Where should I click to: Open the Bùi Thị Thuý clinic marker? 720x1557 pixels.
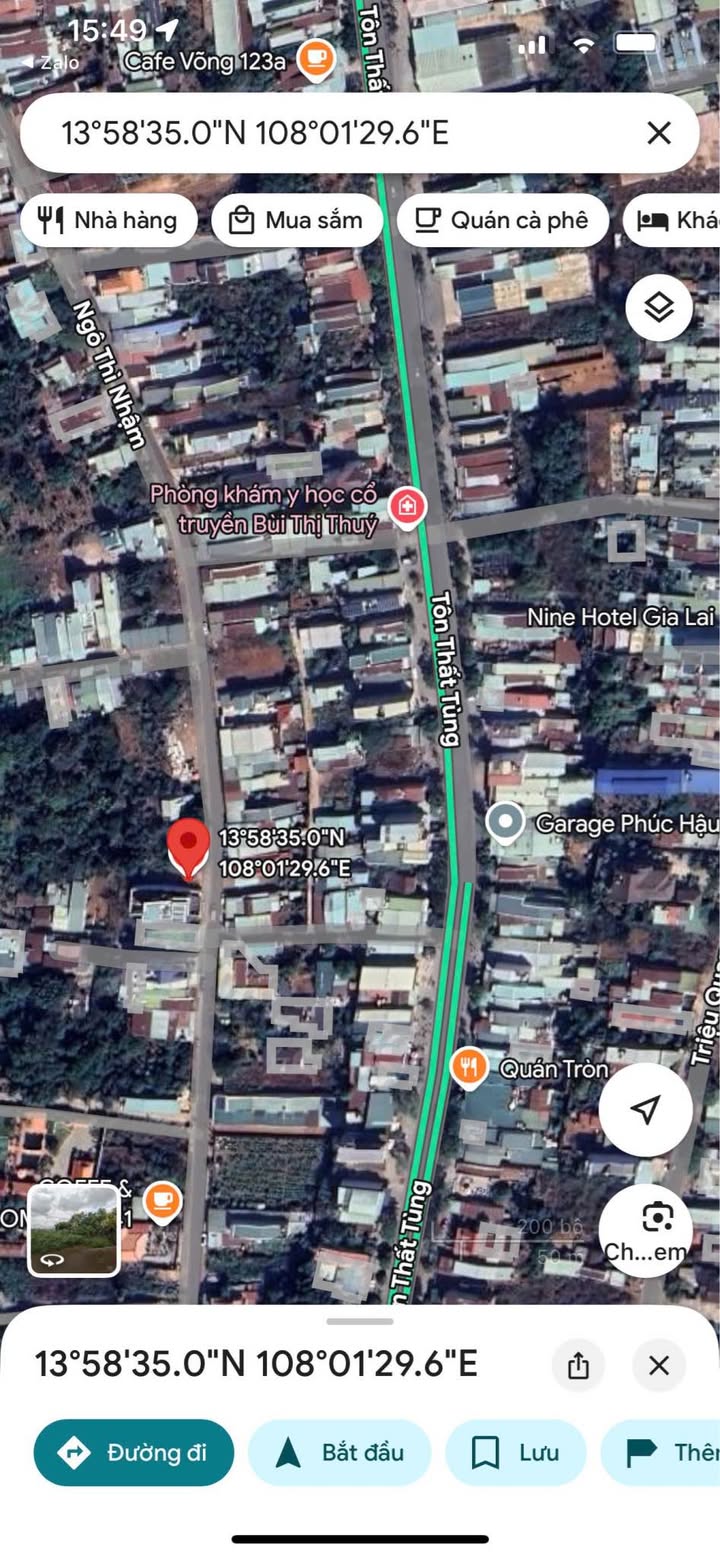point(407,508)
